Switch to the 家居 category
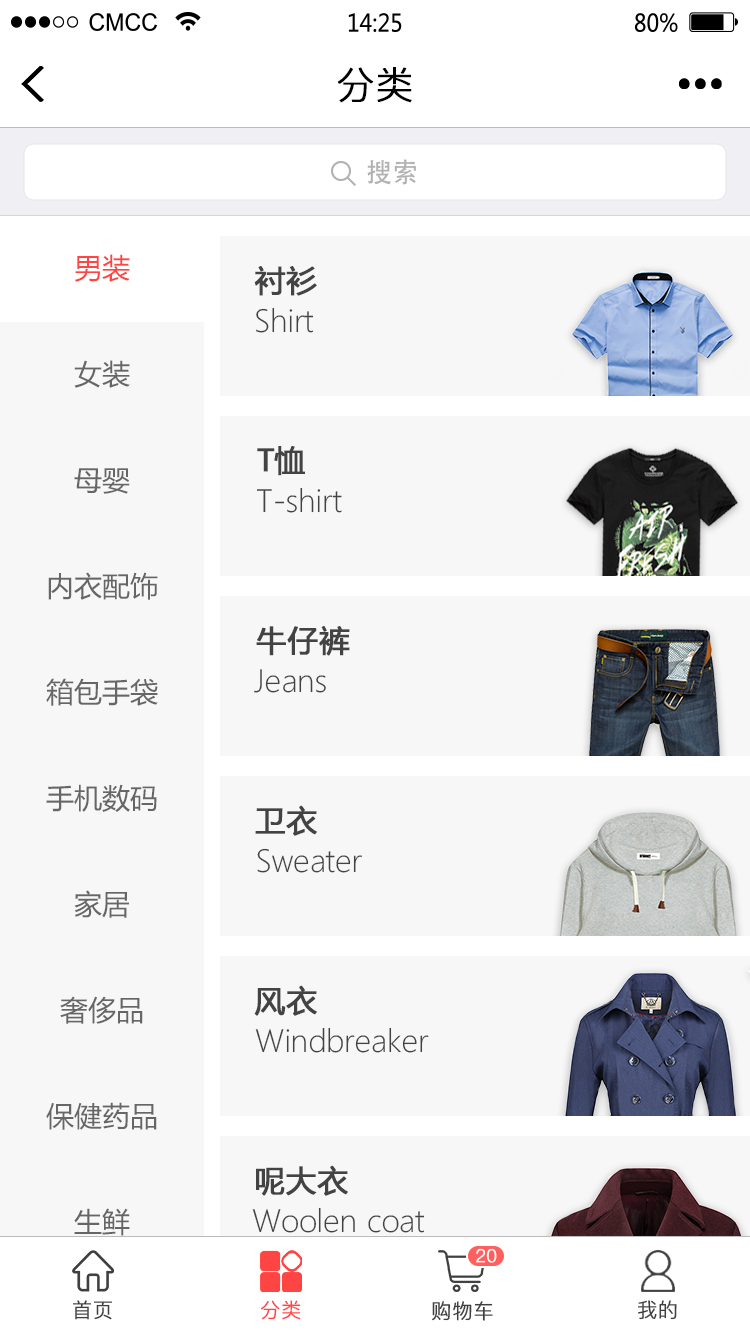This screenshot has height=1334, width=750. (x=102, y=905)
